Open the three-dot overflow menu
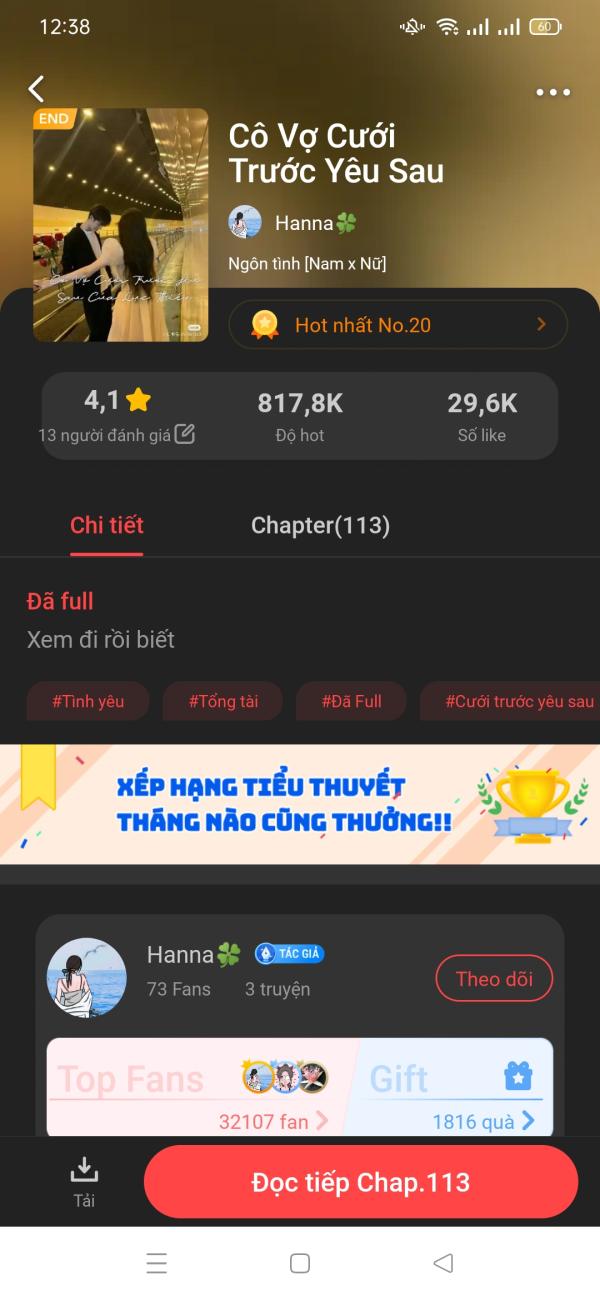600x1300 pixels. coord(553,92)
